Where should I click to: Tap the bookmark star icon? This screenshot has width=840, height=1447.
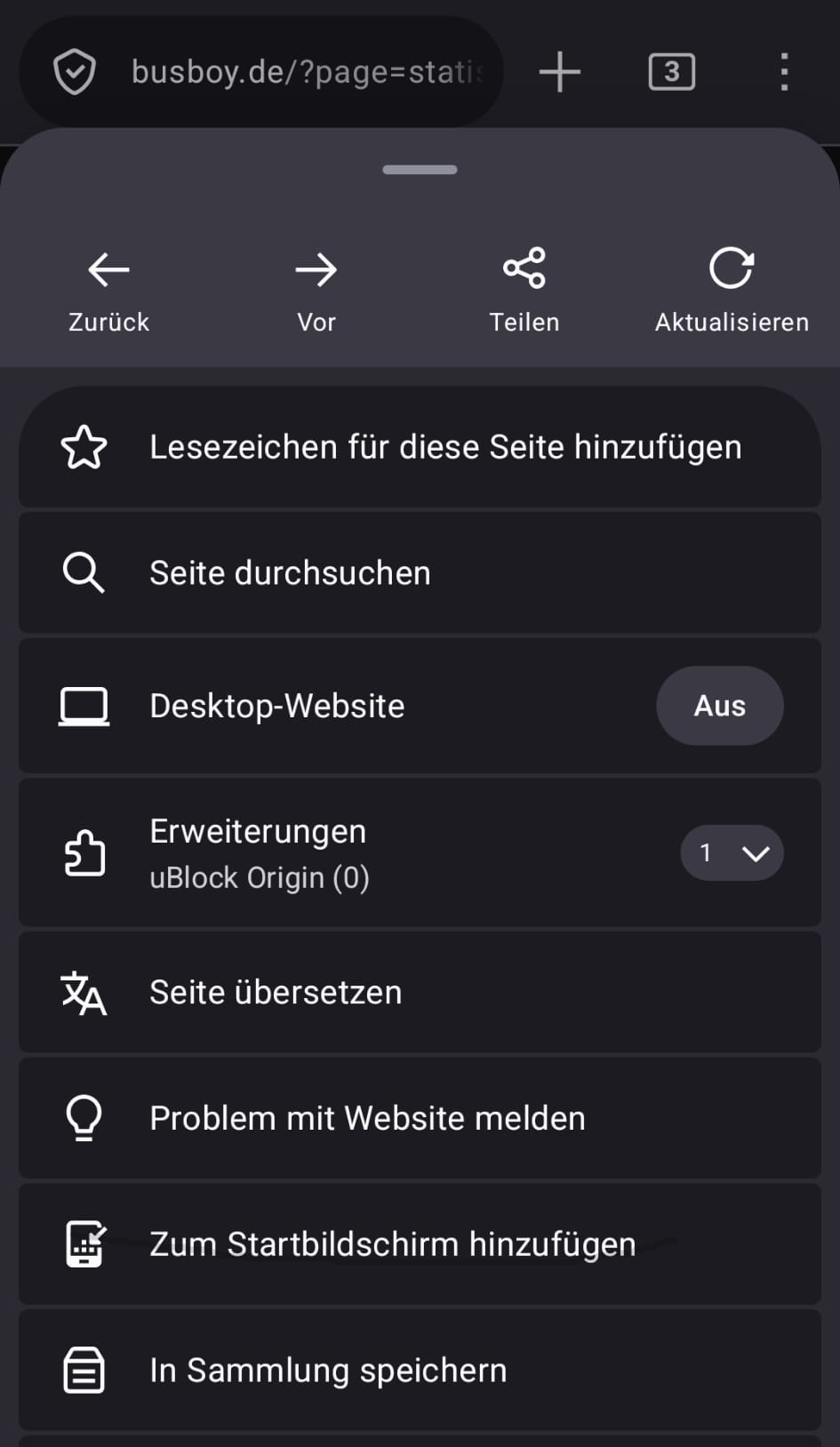(x=84, y=447)
